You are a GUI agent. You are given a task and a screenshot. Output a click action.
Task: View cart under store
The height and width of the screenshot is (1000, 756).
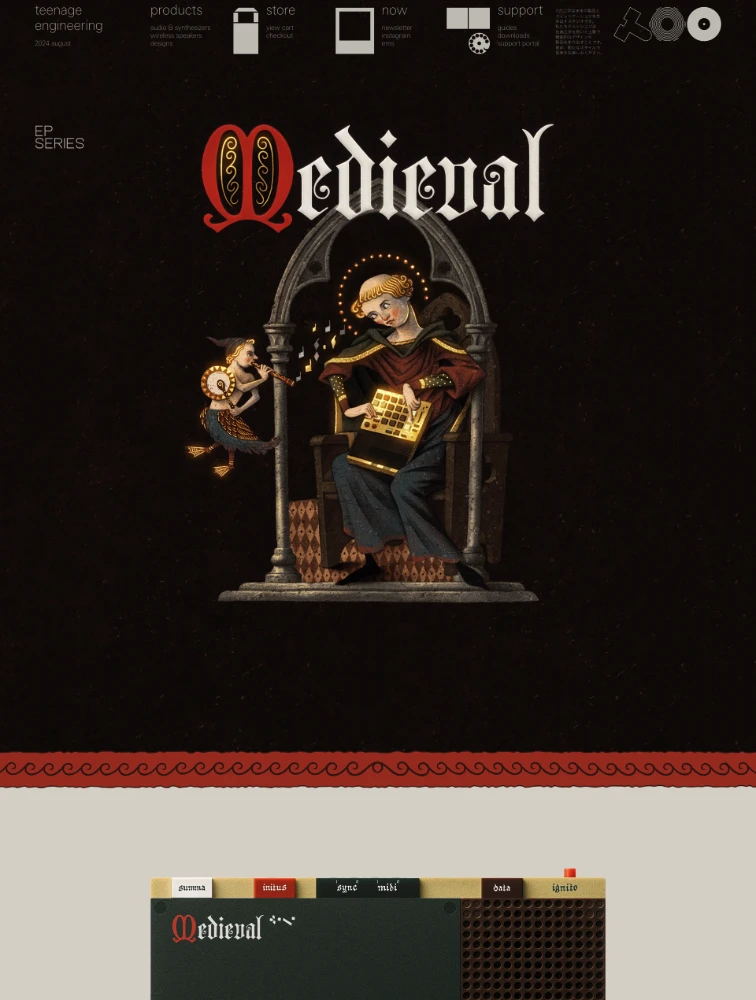pyautogui.click(x=280, y=28)
